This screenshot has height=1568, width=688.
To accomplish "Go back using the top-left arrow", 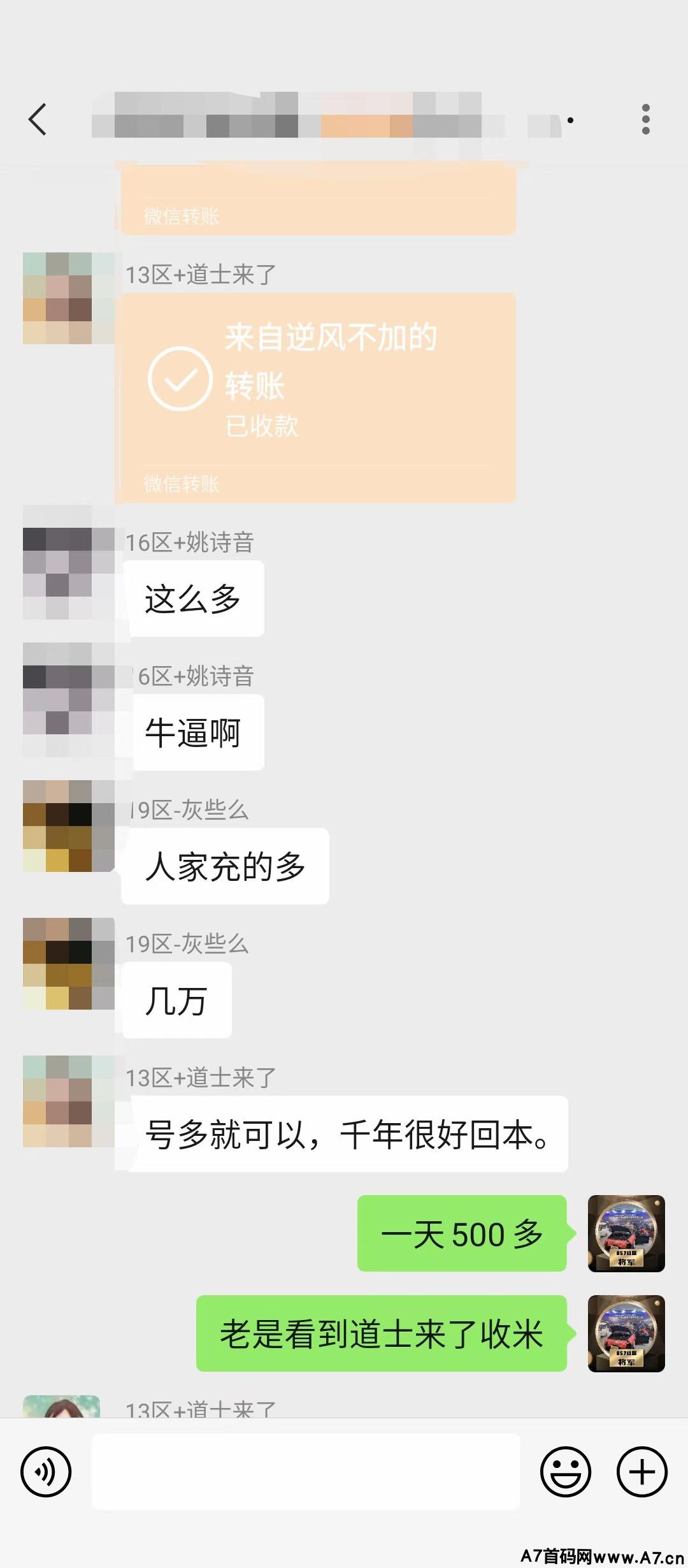I will pos(38,119).
